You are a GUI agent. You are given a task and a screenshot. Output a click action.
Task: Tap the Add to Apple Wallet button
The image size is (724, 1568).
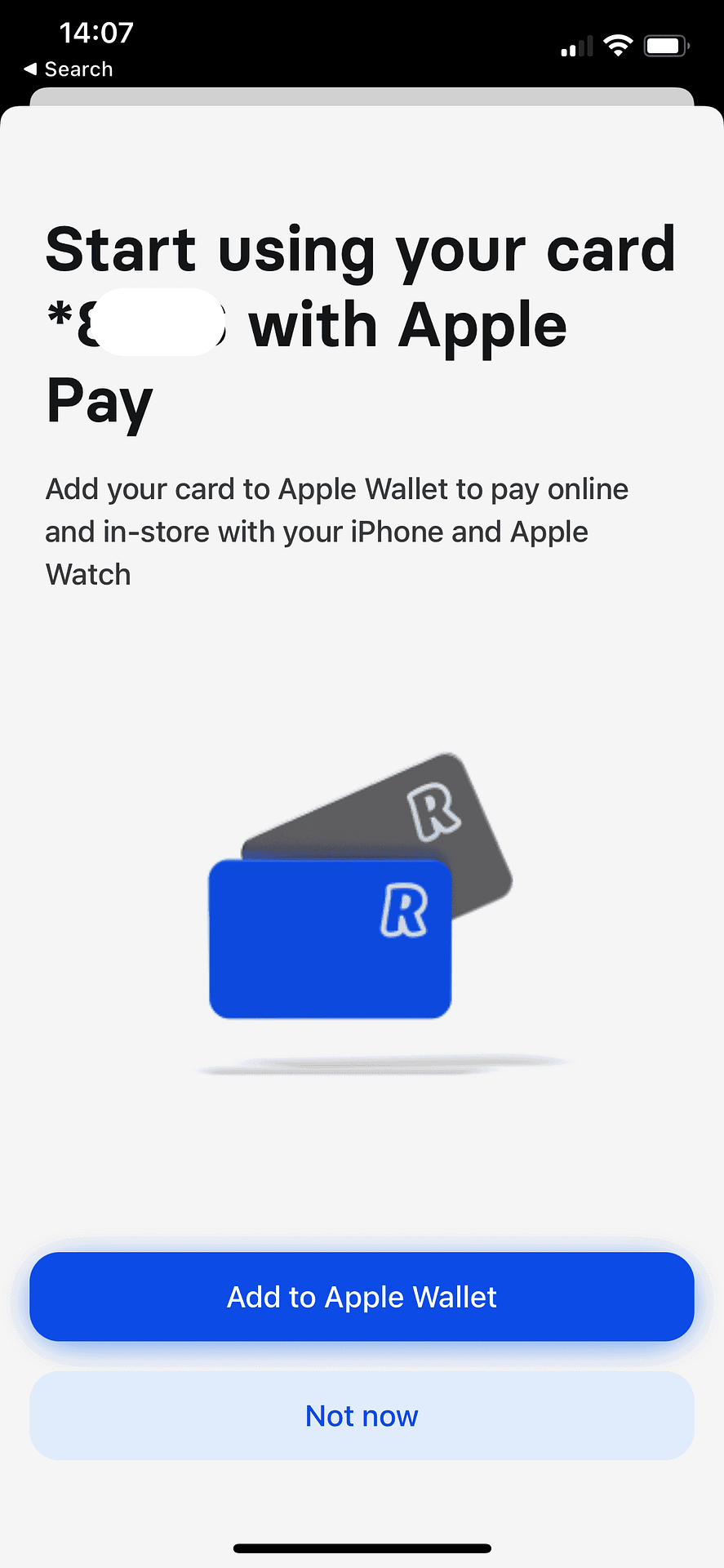(x=362, y=1297)
